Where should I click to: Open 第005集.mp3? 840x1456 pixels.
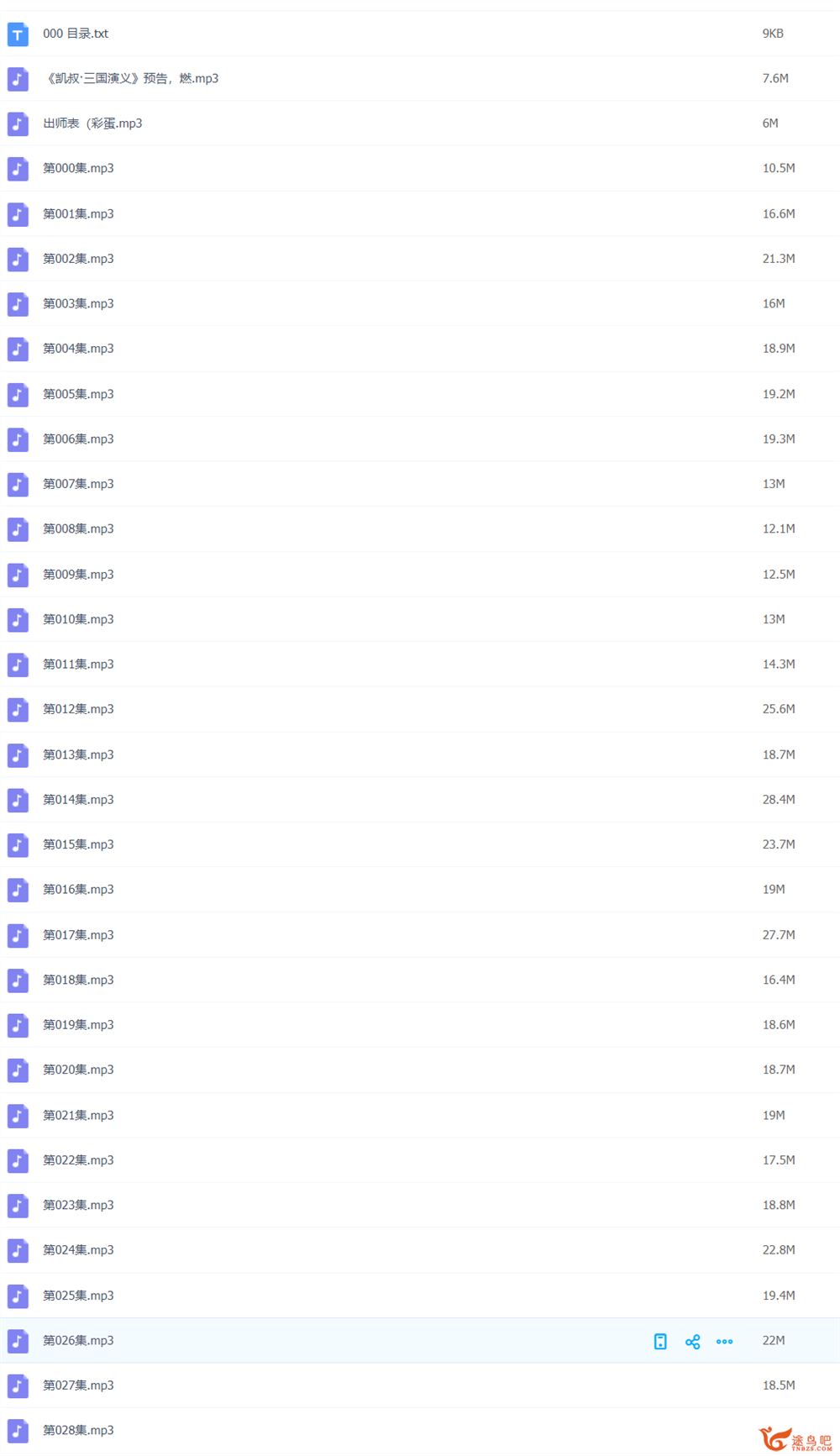(78, 393)
